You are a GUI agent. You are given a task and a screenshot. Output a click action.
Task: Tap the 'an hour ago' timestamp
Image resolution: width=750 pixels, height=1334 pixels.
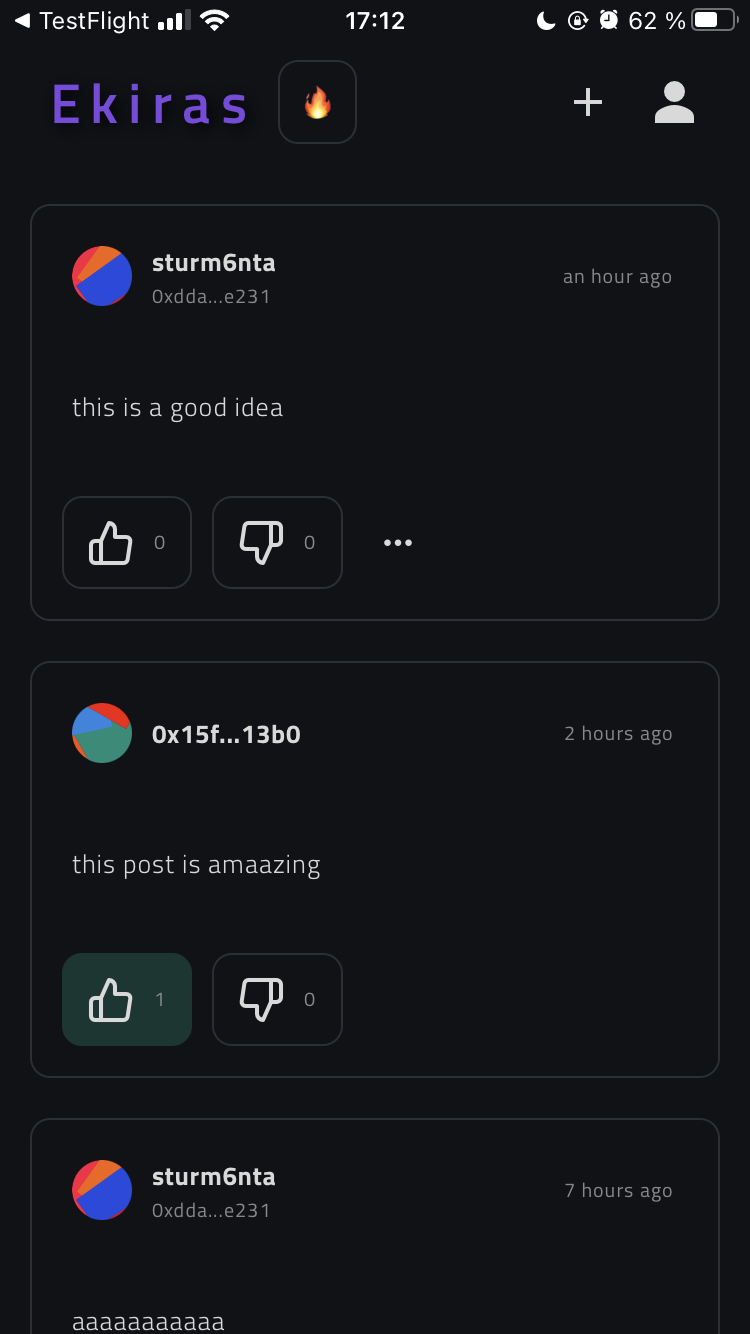617,276
